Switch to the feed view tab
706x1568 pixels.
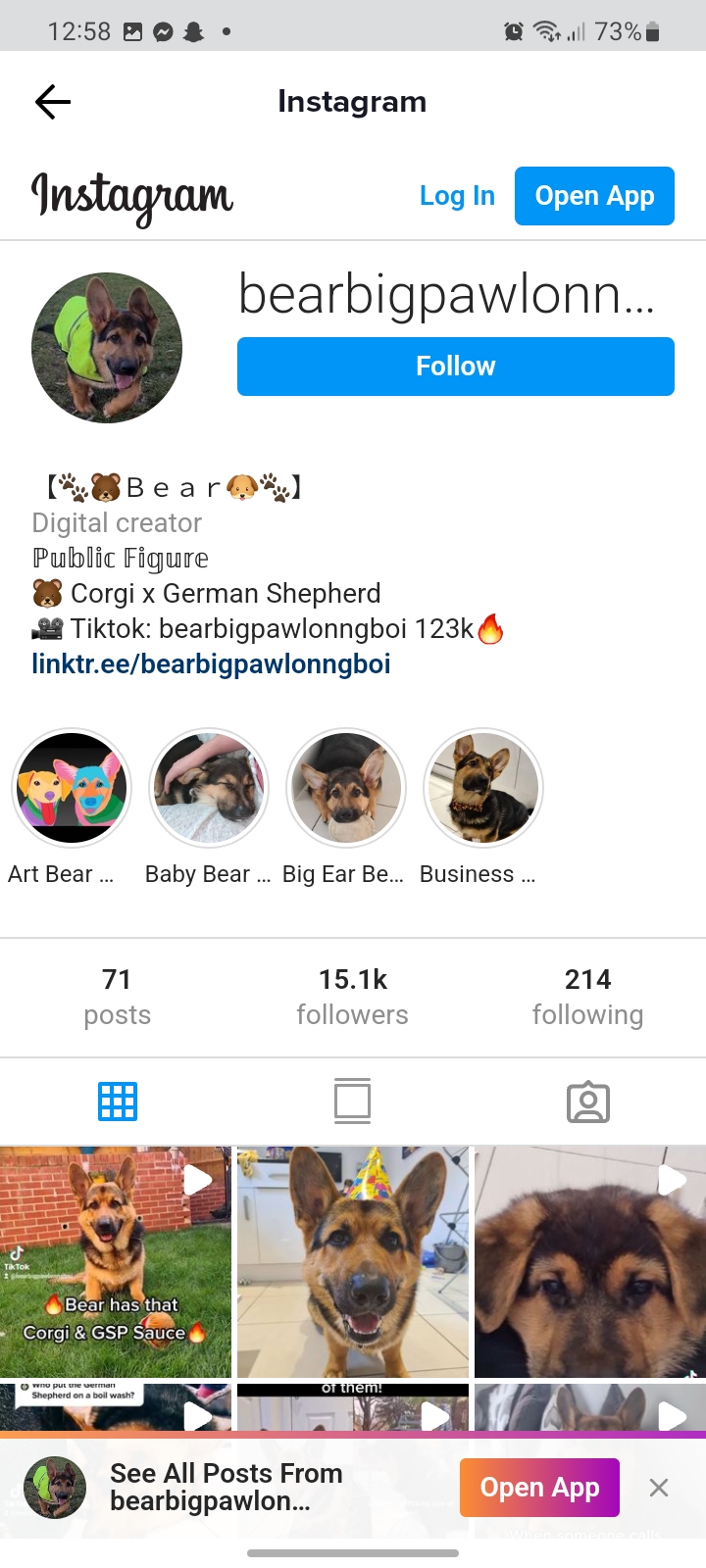pyautogui.click(x=353, y=1102)
